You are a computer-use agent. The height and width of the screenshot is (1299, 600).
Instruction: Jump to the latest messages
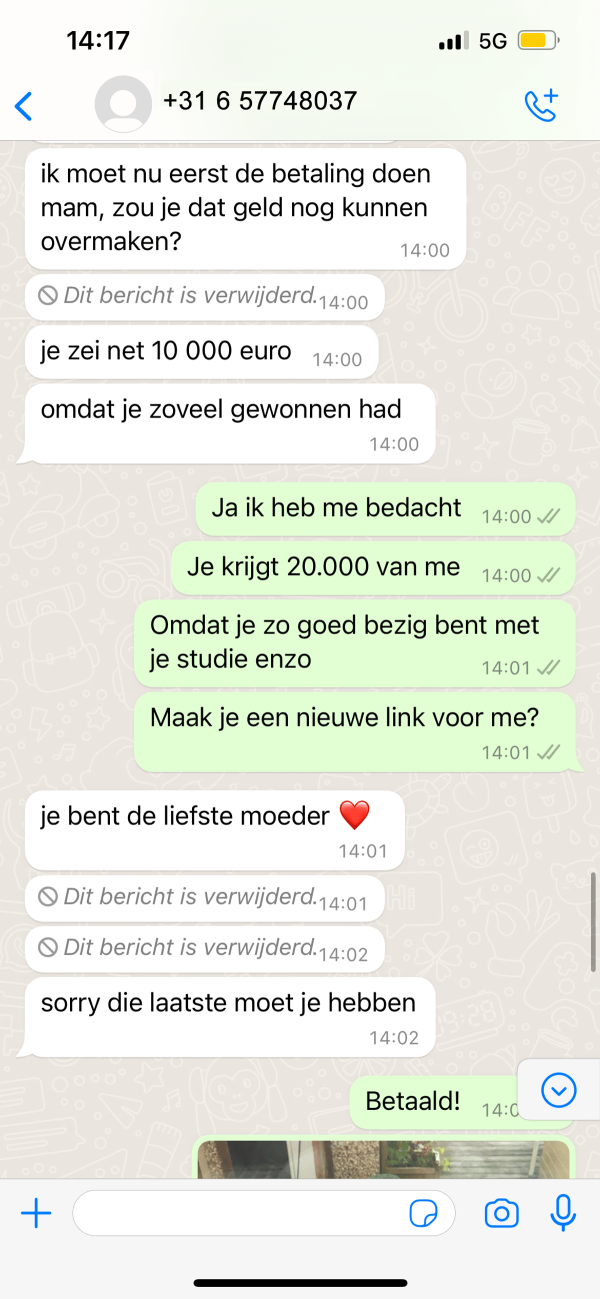pos(558,1090)
